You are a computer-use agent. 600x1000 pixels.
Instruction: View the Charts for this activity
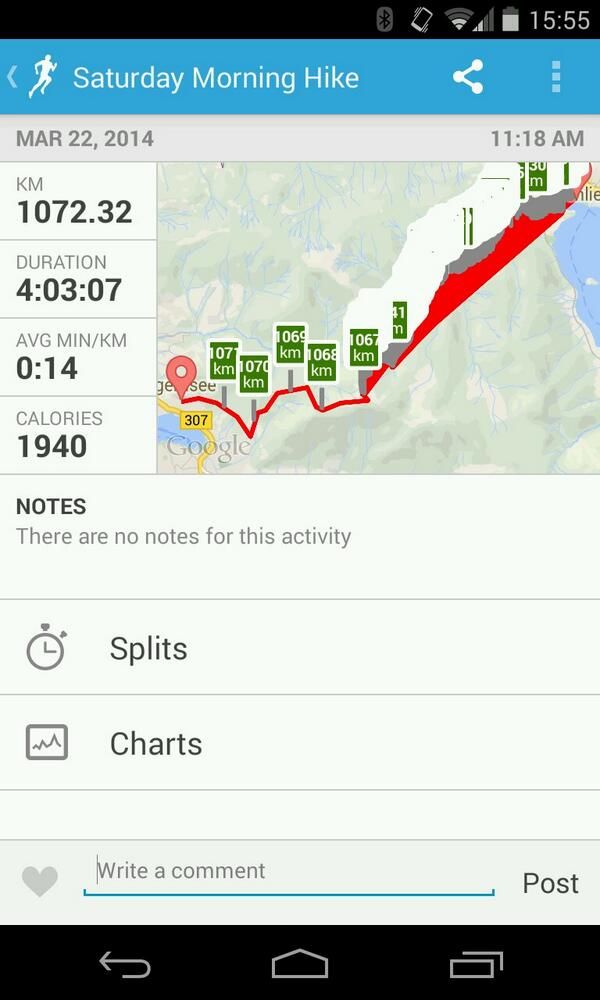point(300,743)
